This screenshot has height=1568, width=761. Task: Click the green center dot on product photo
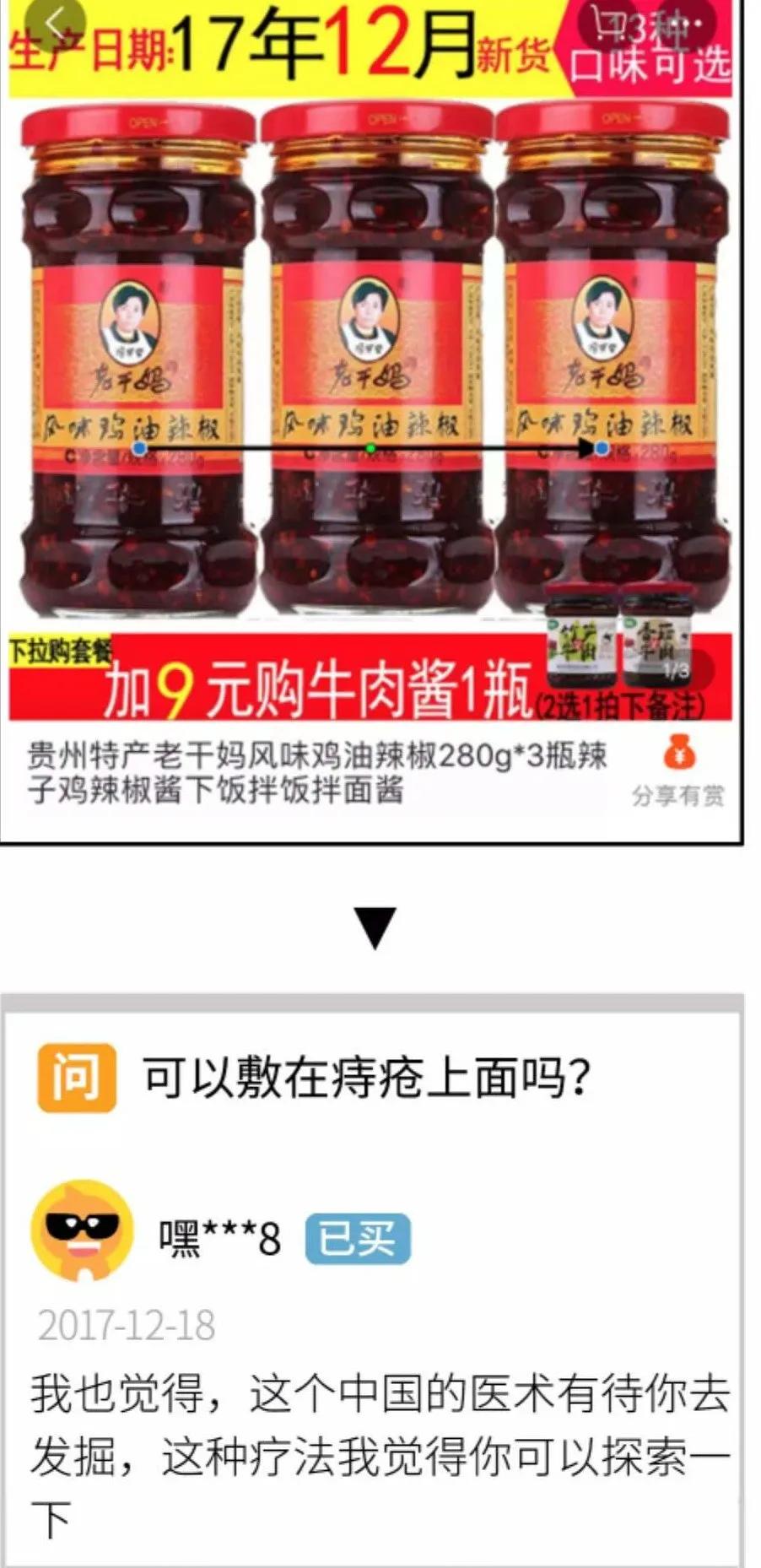371,450
